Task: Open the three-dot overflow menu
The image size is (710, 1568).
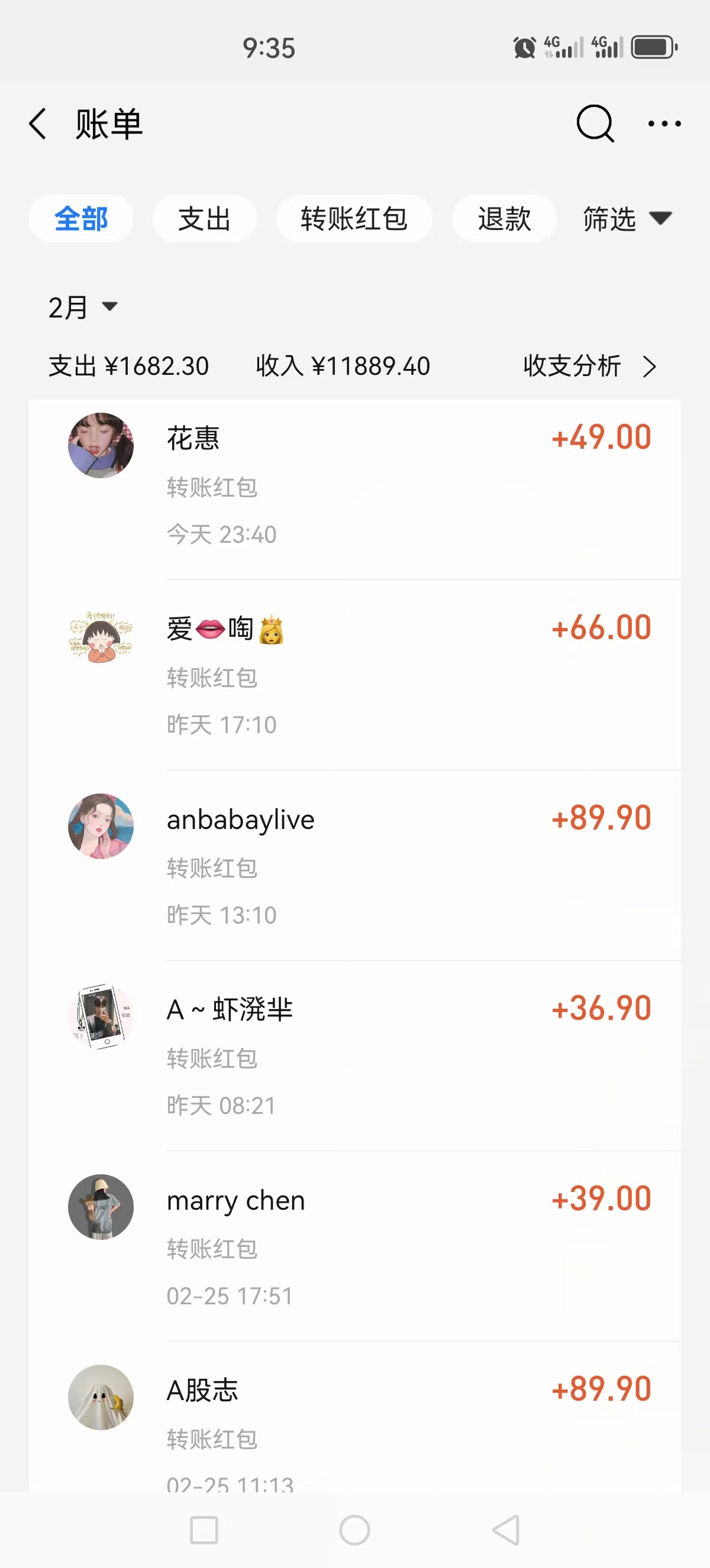Action: [664, 124]
